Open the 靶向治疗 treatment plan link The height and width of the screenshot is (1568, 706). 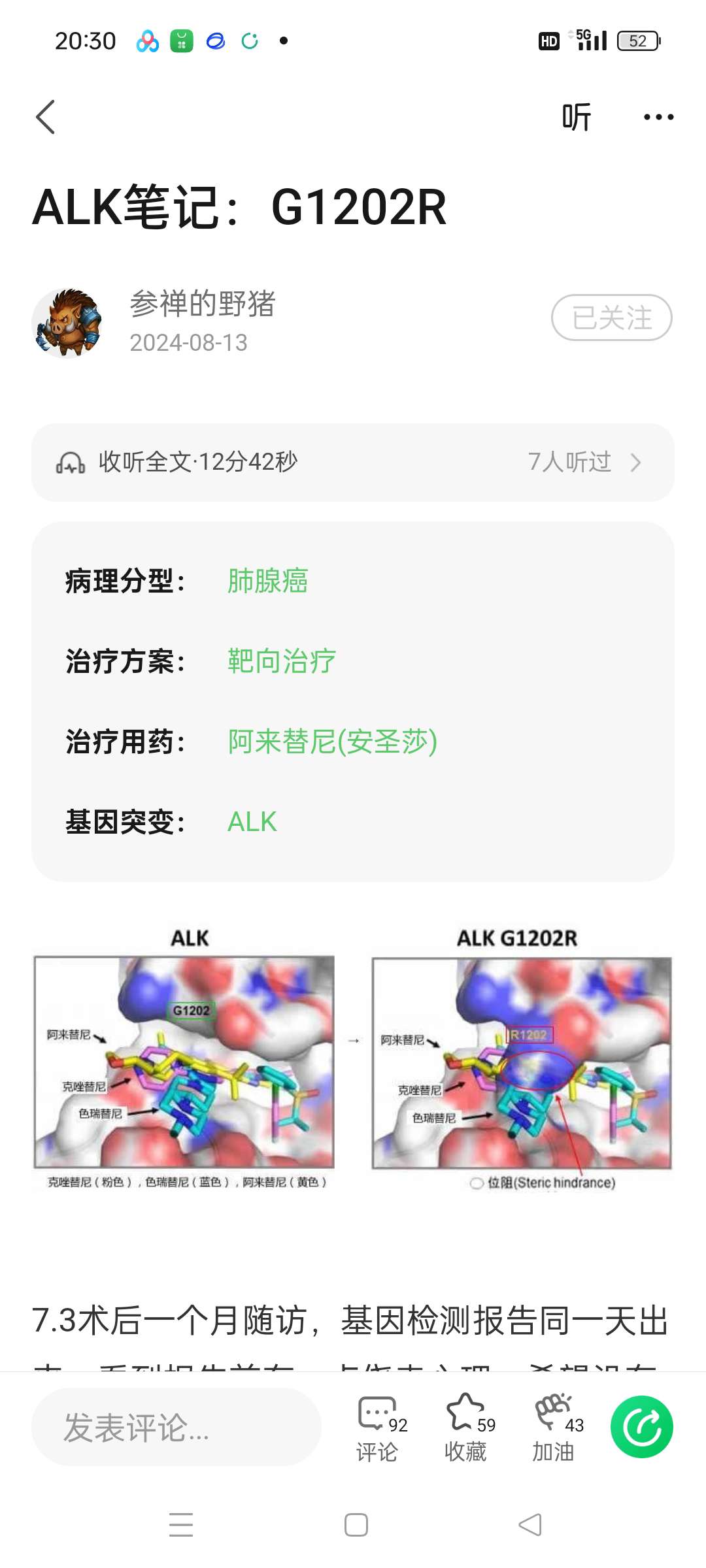pos(279,661)
